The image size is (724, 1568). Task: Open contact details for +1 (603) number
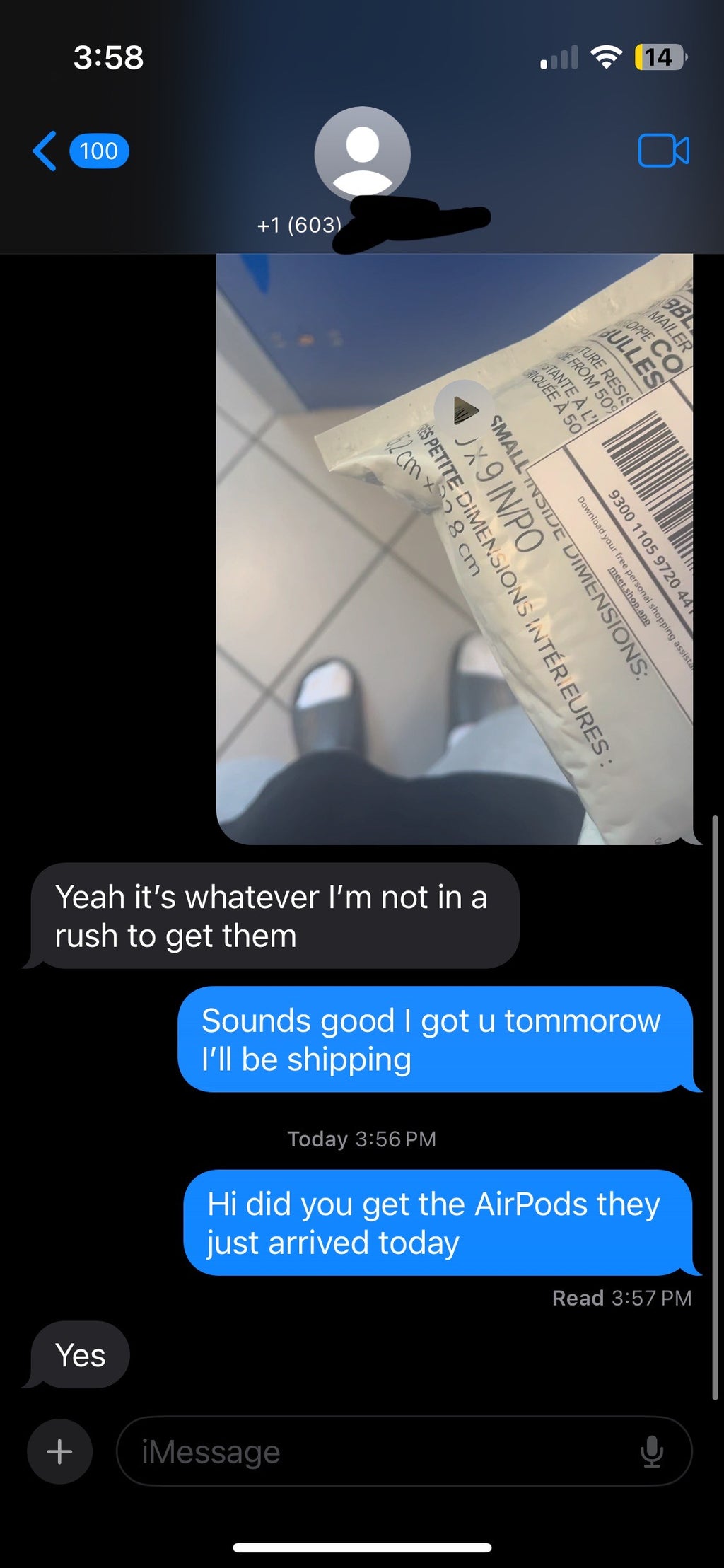click(362, 154)
